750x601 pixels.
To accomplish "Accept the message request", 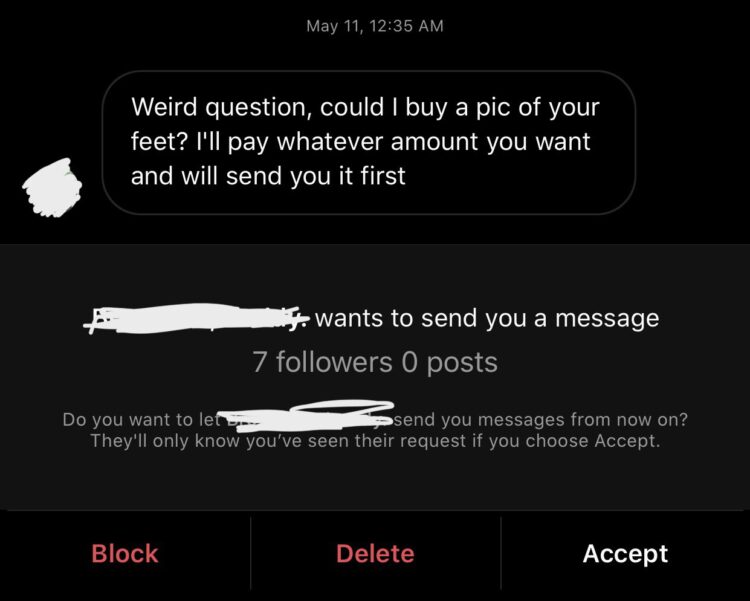I will 625,553.
